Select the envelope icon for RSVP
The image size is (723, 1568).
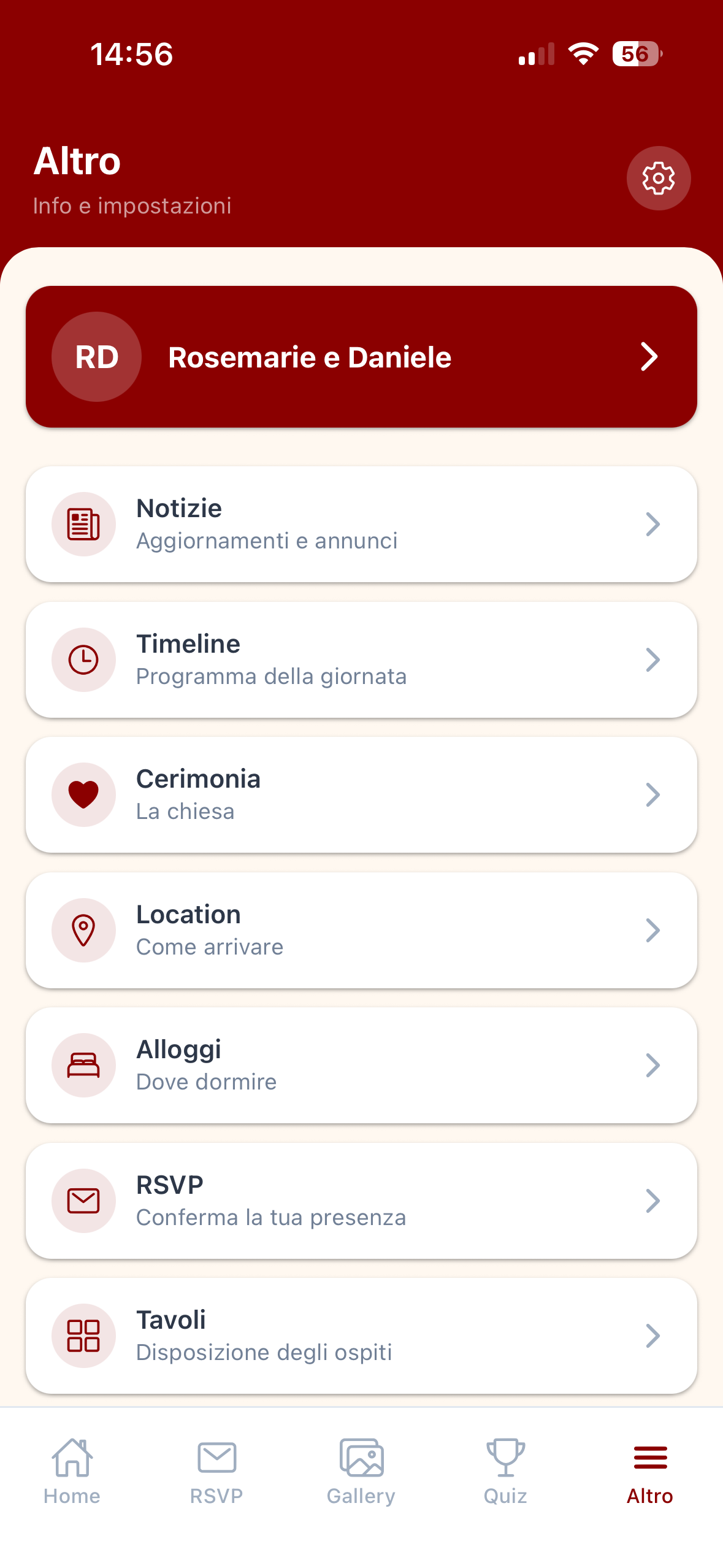pos(84,1201)
